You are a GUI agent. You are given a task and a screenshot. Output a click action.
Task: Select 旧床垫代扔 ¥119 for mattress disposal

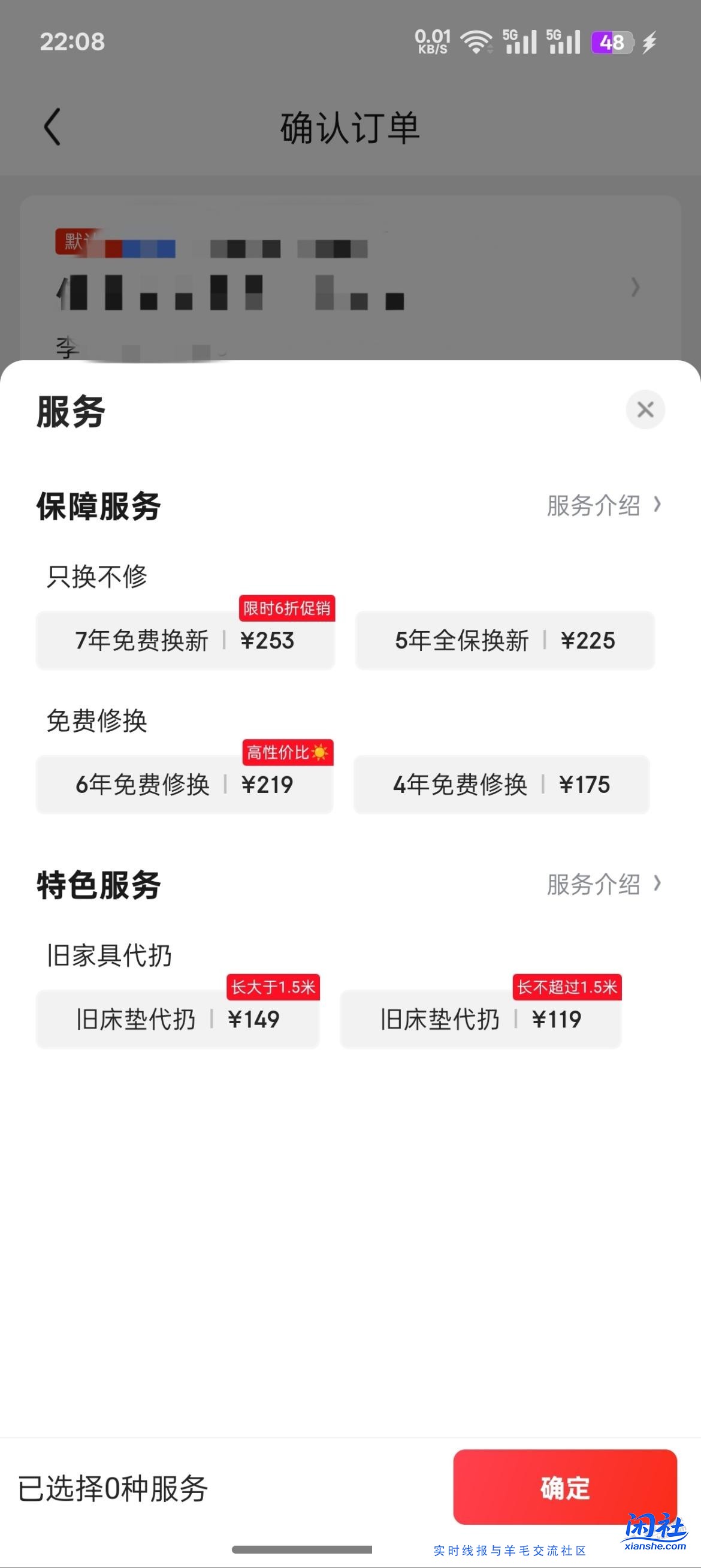481,1020
